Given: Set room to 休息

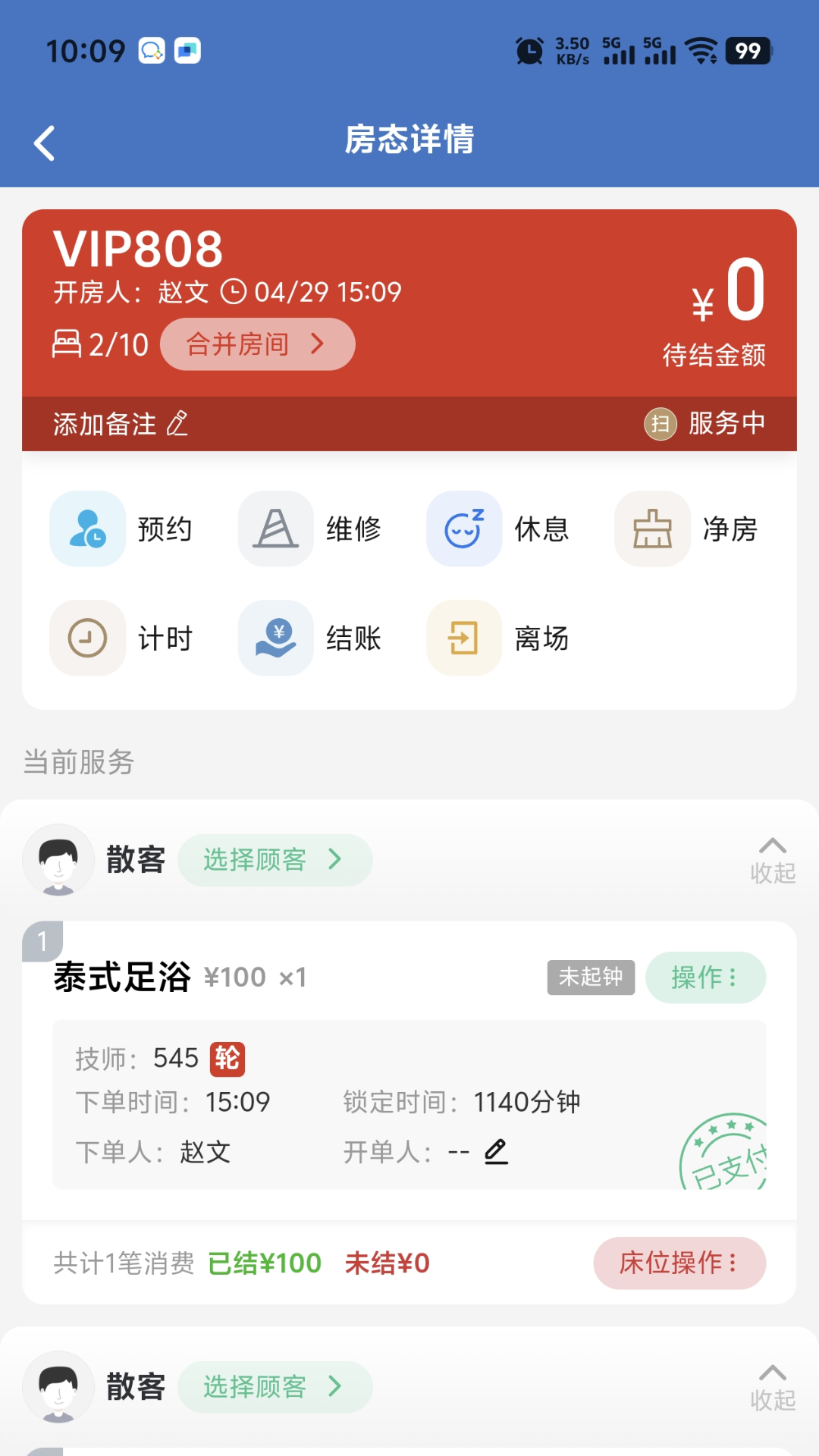Looking at the screenshot, I should (x=500, y=529).
